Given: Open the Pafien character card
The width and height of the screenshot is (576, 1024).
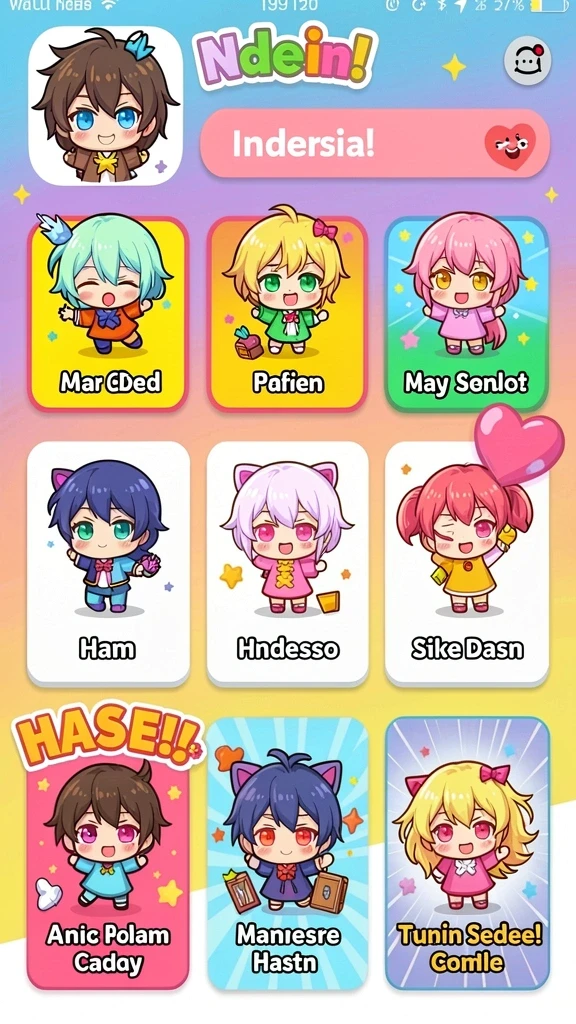Looking at the screenshot, I should pos(287,313).
